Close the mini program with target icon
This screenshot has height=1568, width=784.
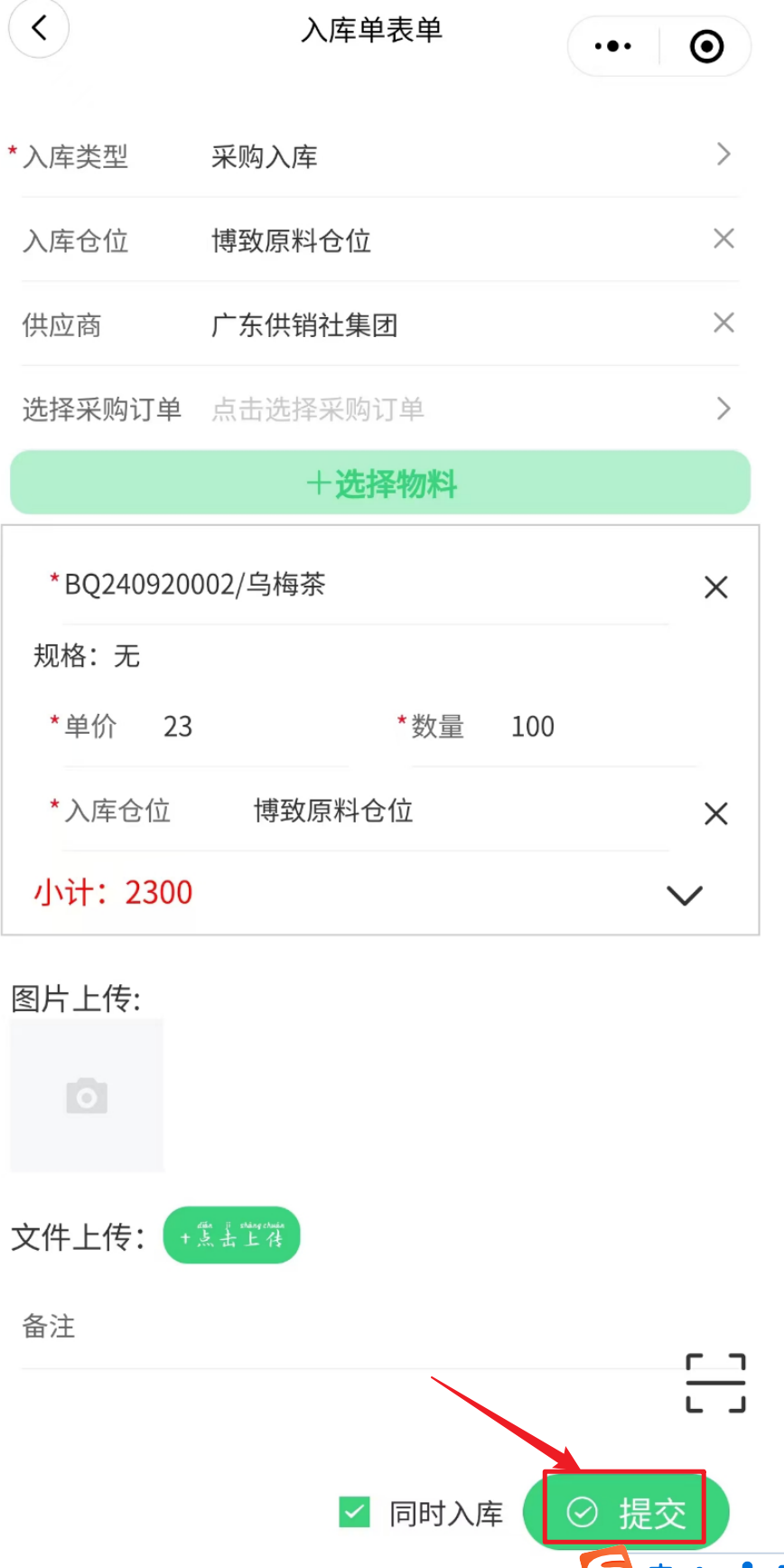click(706, 46)
